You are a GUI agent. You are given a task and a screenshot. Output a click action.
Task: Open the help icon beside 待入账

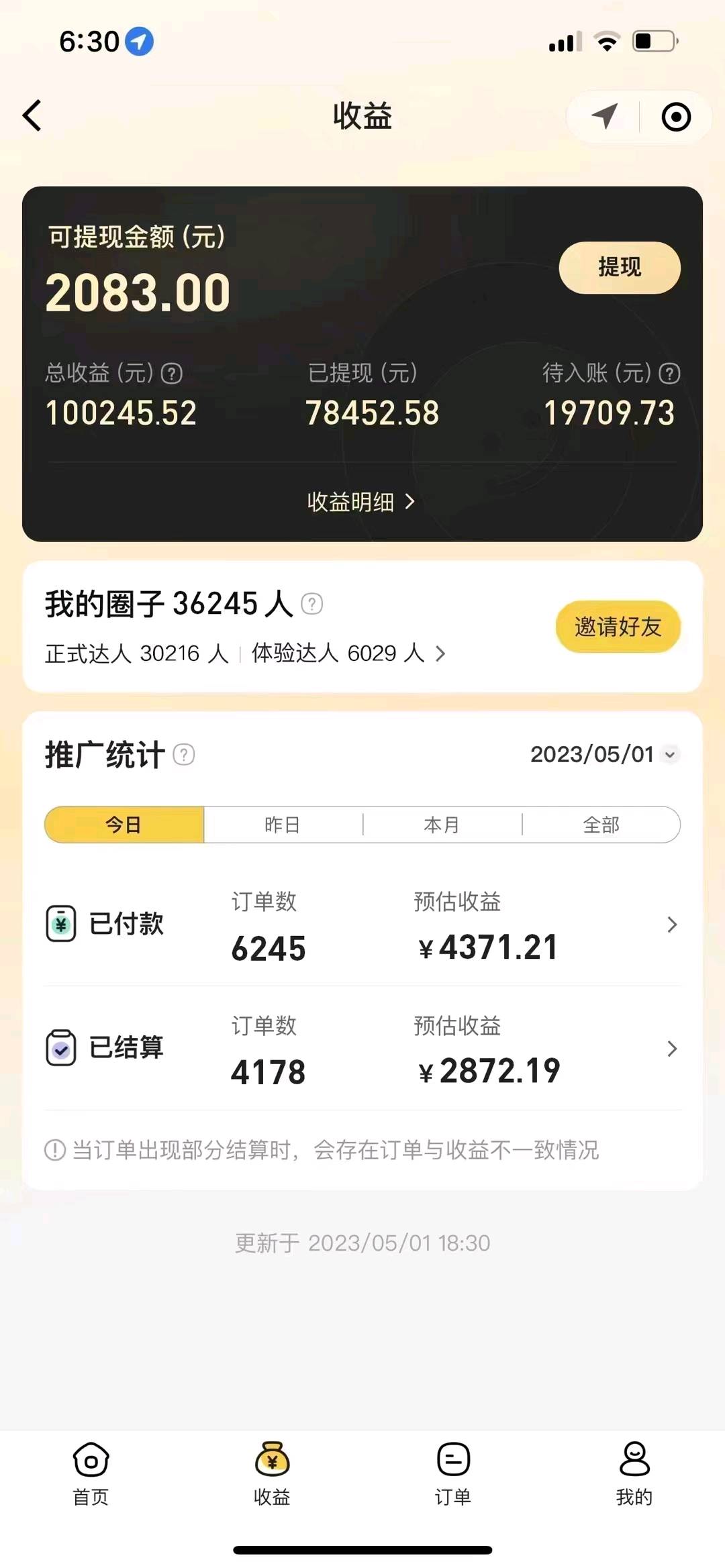click(x=669, y=373)
